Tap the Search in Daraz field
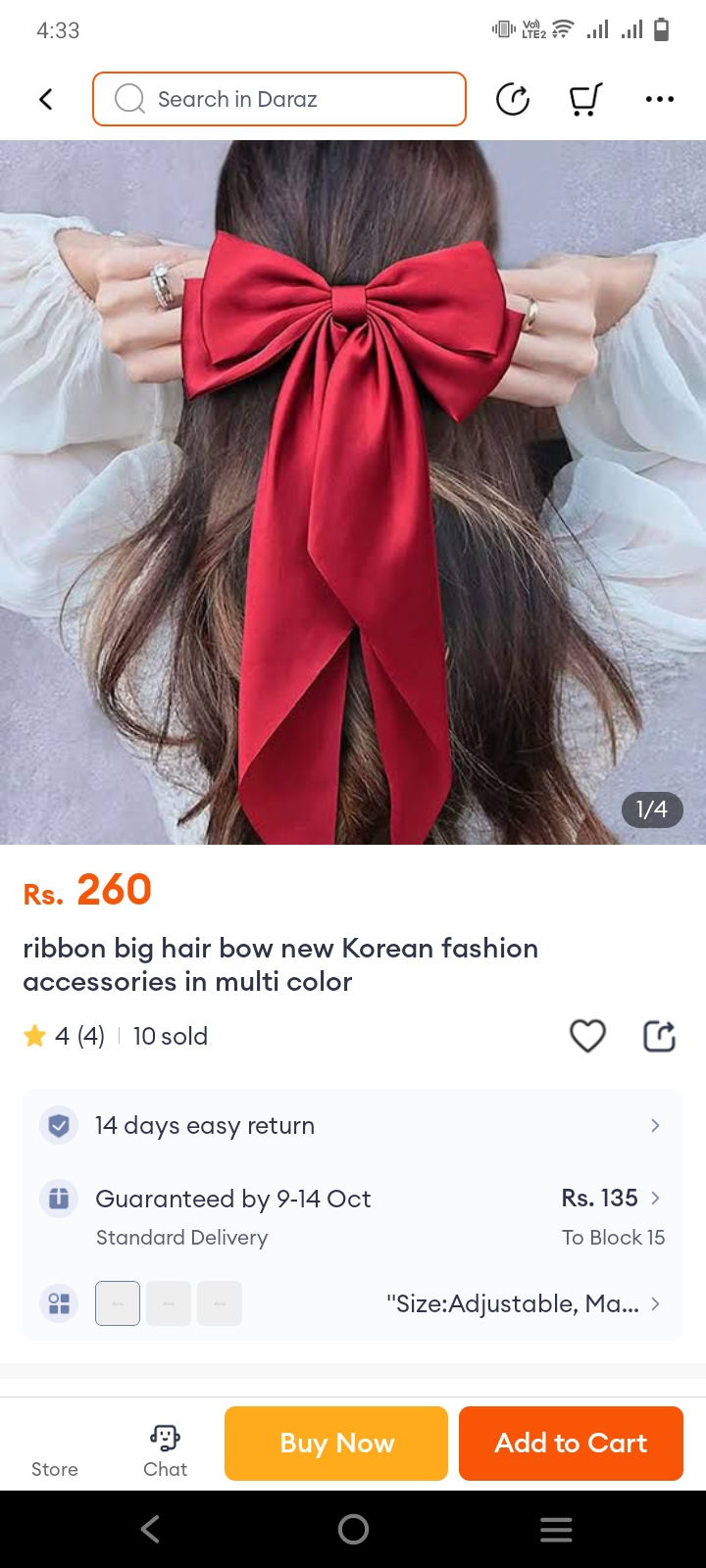706x1568 pixels. (x=279, y=99)
